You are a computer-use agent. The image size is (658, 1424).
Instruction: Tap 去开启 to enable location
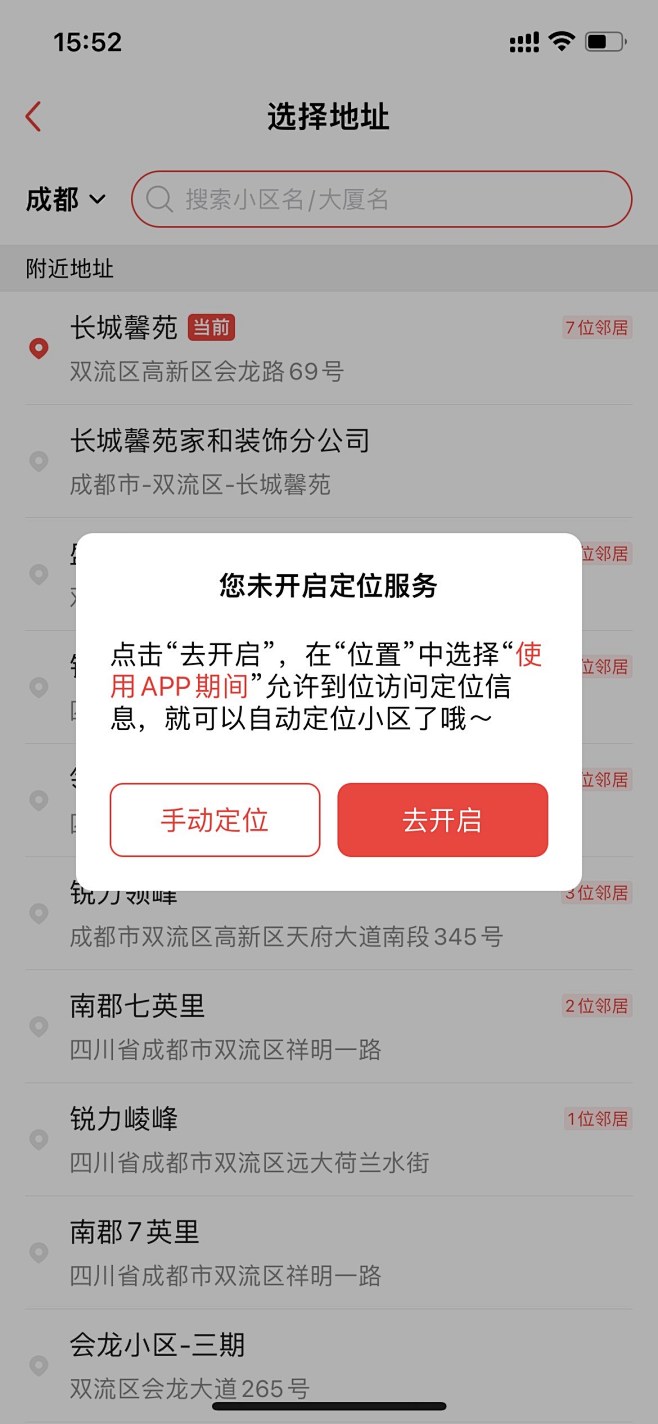[x=442, y=820]
